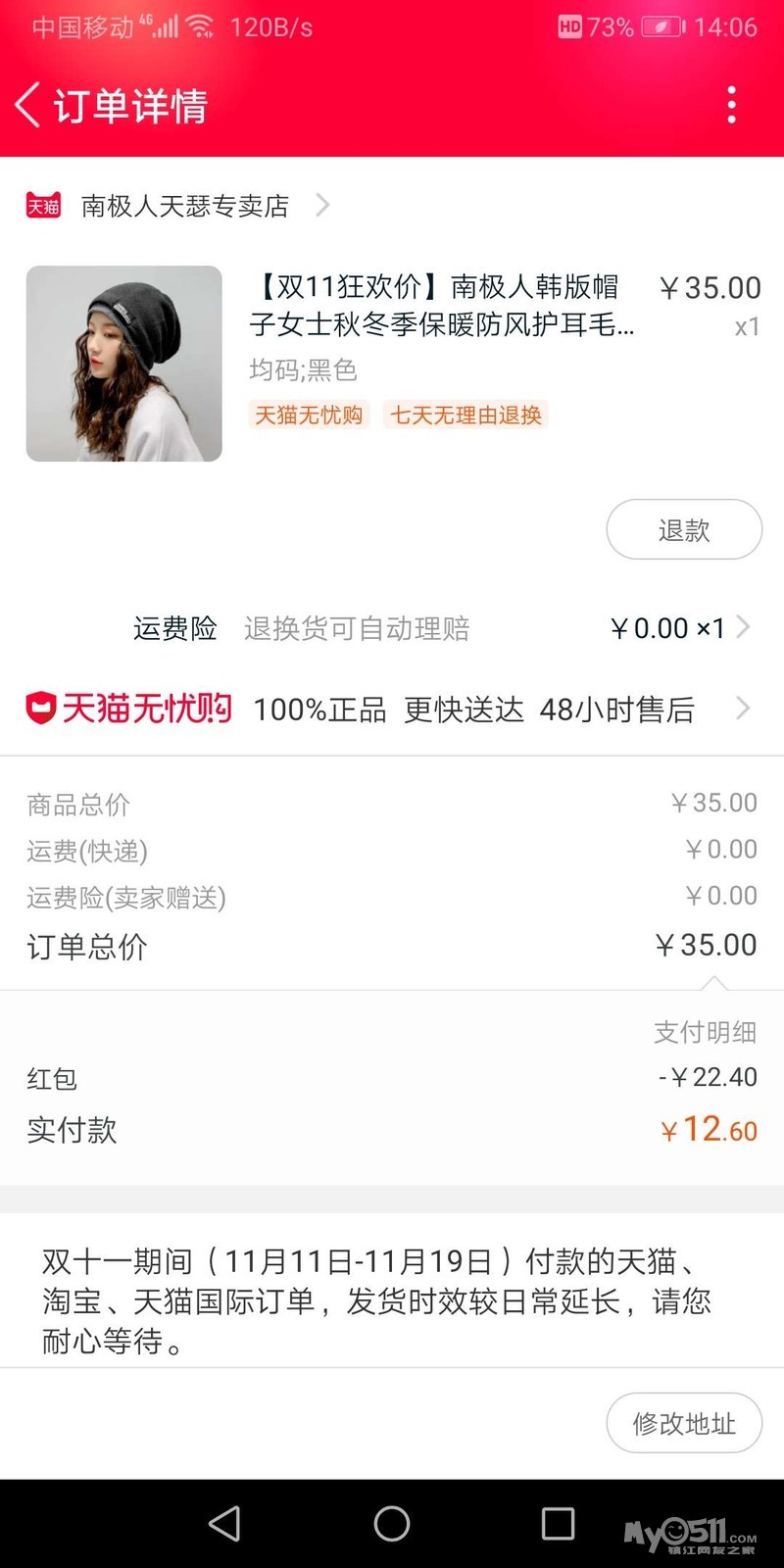Tap 修改地址 to change the address
Viewport: 784px width, 1568px height.
tap(684, 1423)
